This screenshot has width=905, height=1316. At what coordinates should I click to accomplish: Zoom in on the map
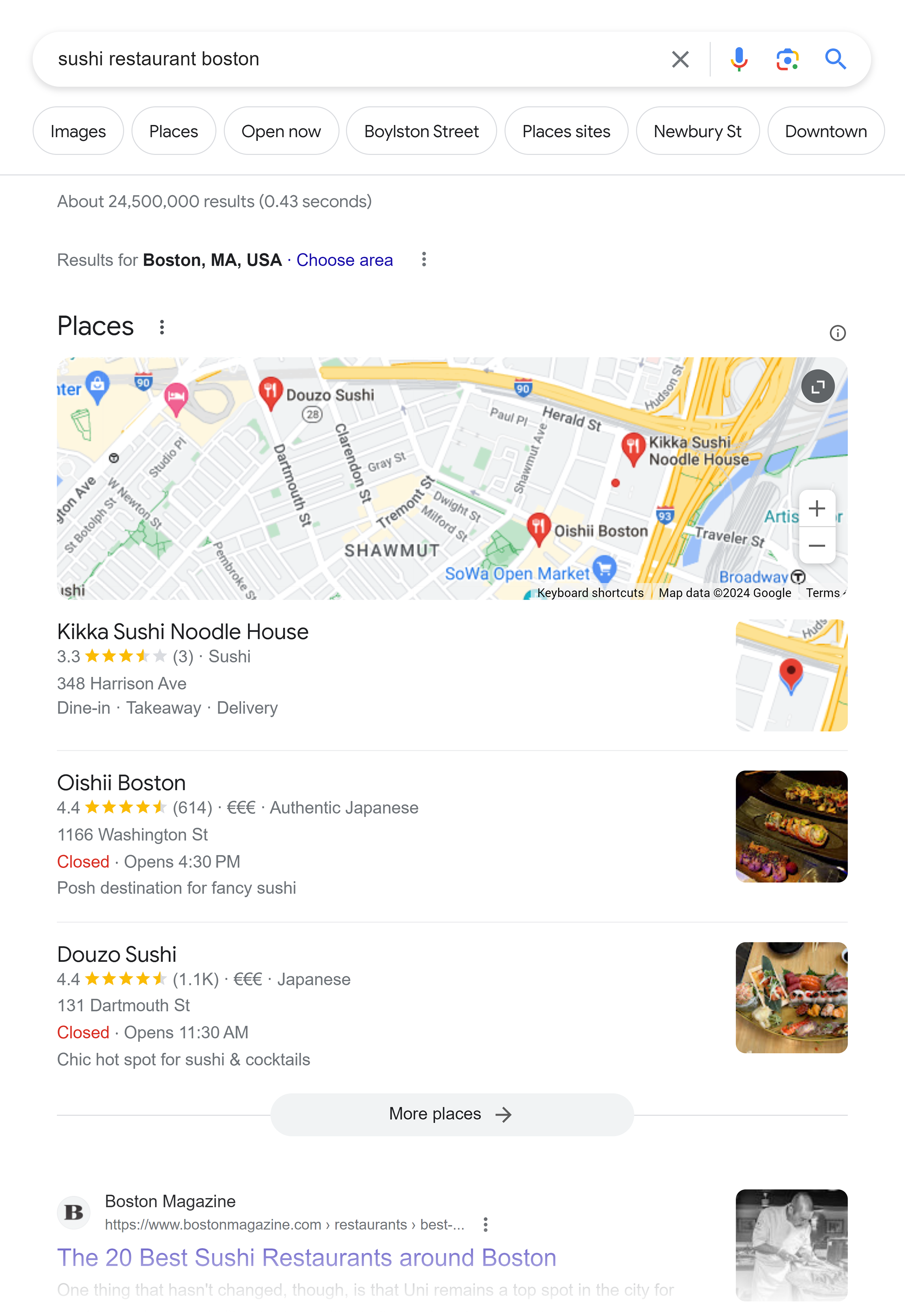817,508
